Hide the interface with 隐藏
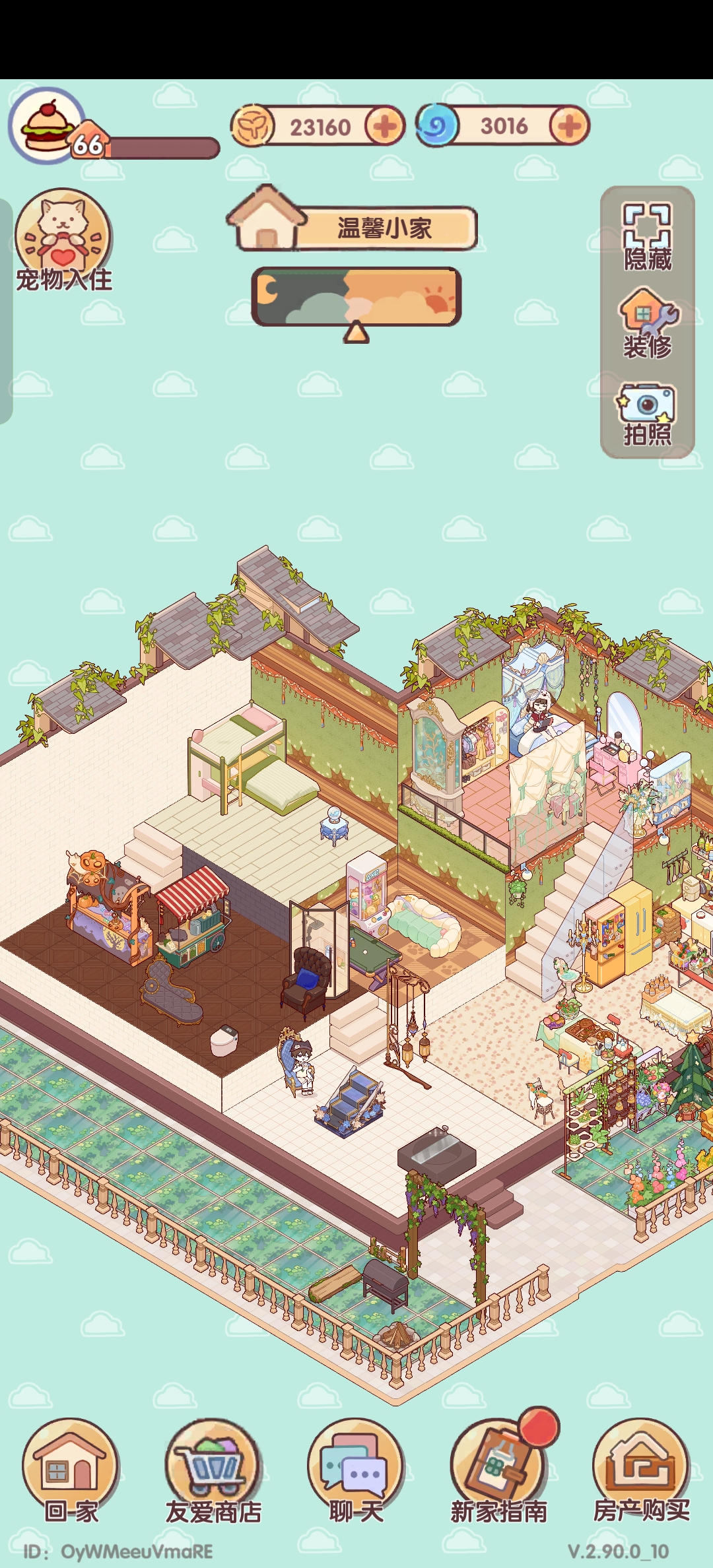This screenshot has height=1568, width=713. pyautogui.click(x=647, y=236)
